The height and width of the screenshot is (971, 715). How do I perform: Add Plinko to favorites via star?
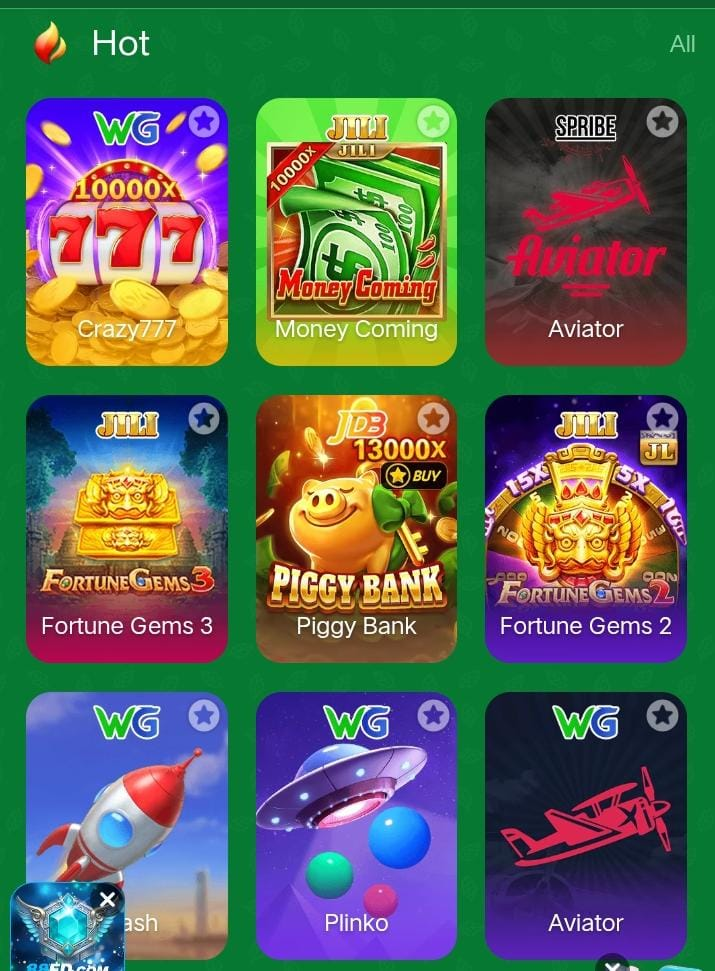tap(433, 716)
